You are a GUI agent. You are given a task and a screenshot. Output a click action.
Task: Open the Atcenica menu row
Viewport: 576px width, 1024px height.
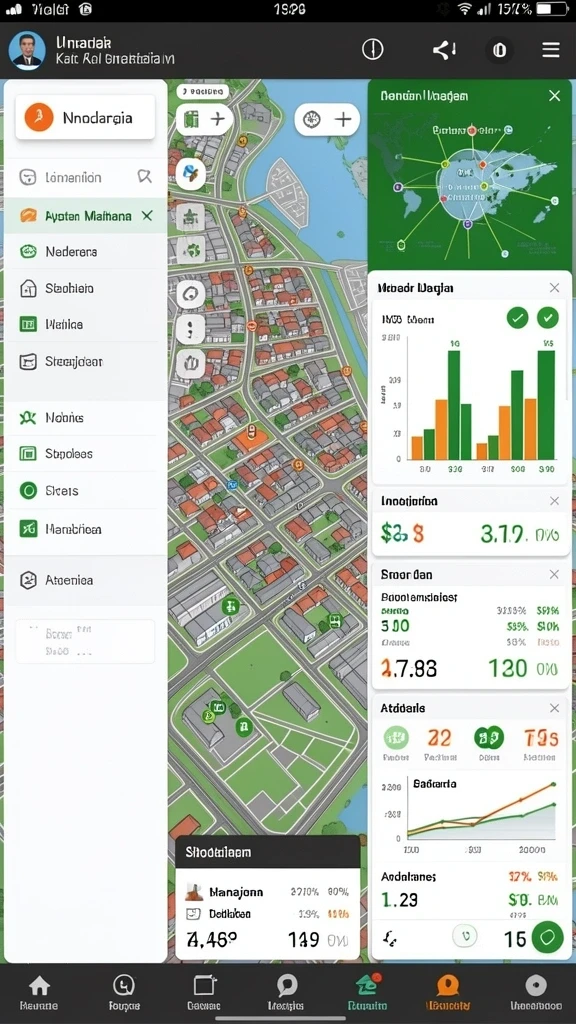(85, 580)
